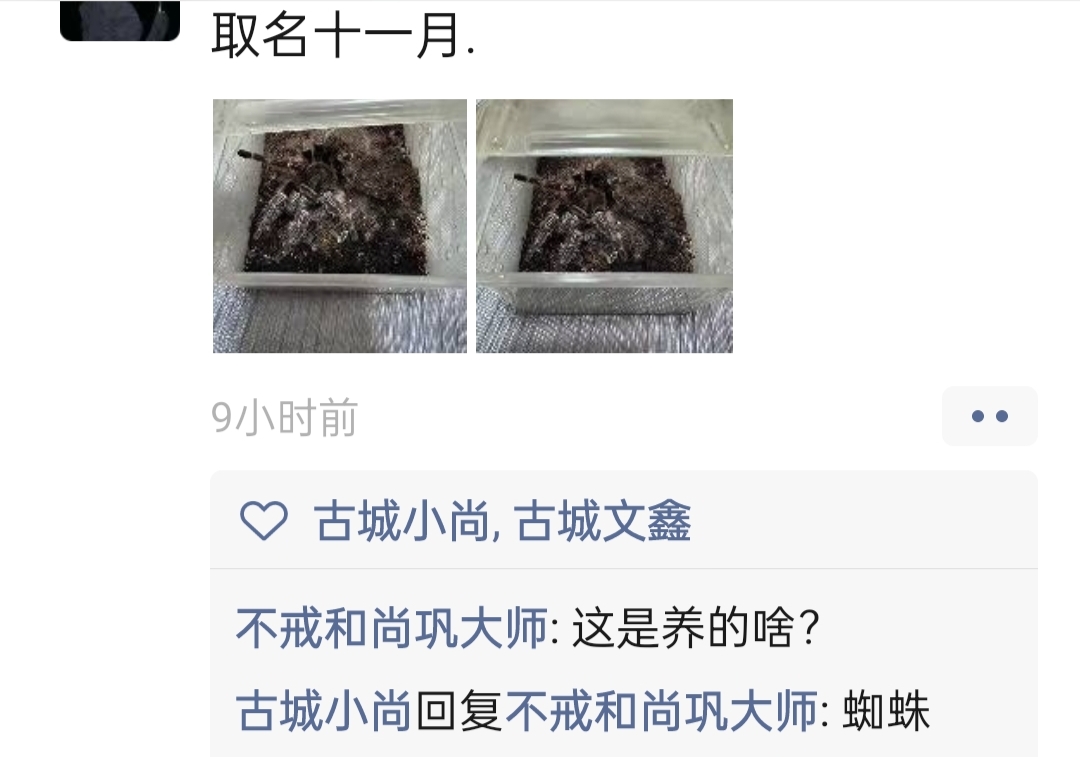Viewport: 1080px width, 757px height.
Task: Open liker 古城小尚's profile
Action: (402, 522)
